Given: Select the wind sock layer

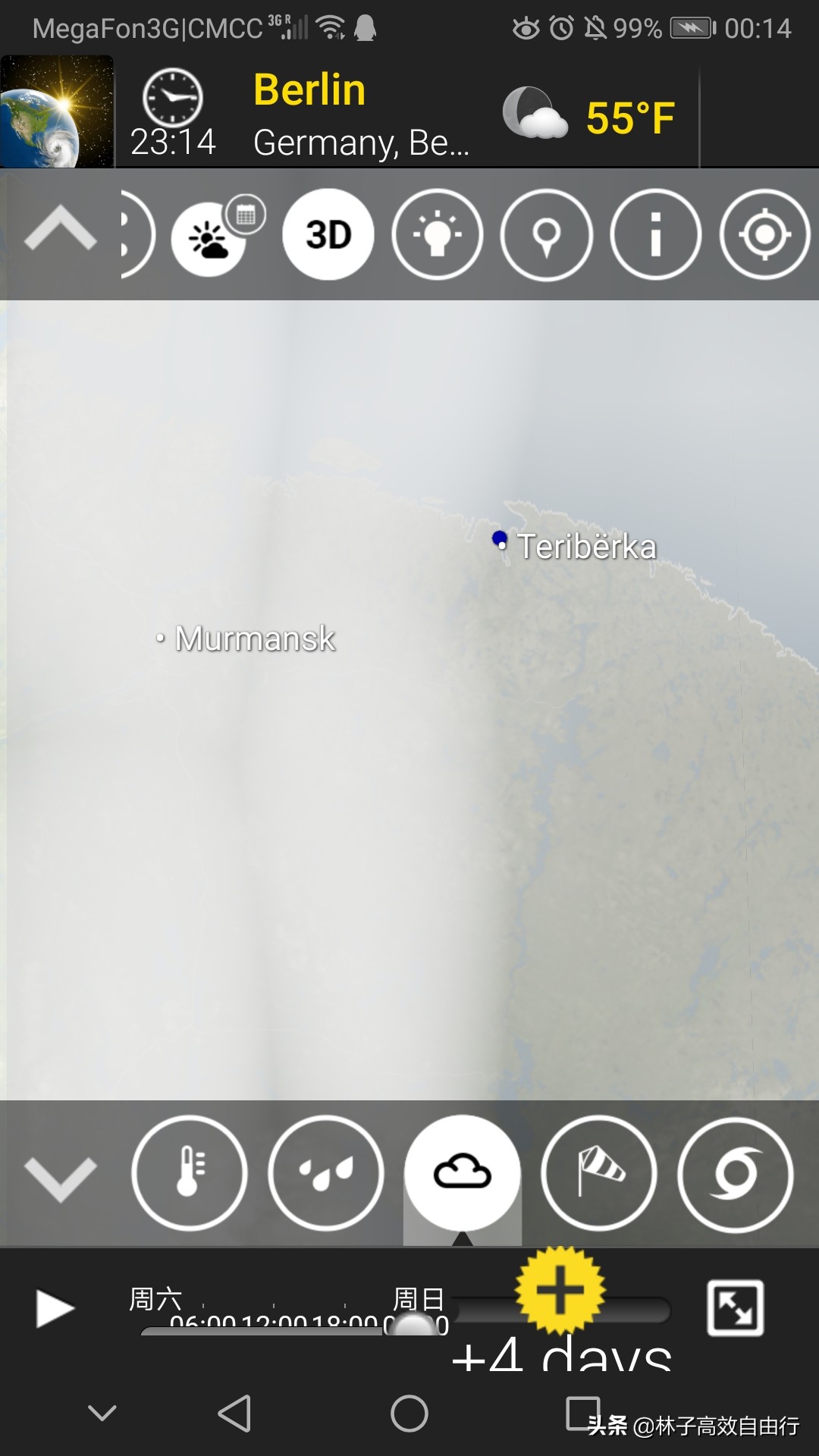Looking at the screenshot, I should tap(599, 1173).
